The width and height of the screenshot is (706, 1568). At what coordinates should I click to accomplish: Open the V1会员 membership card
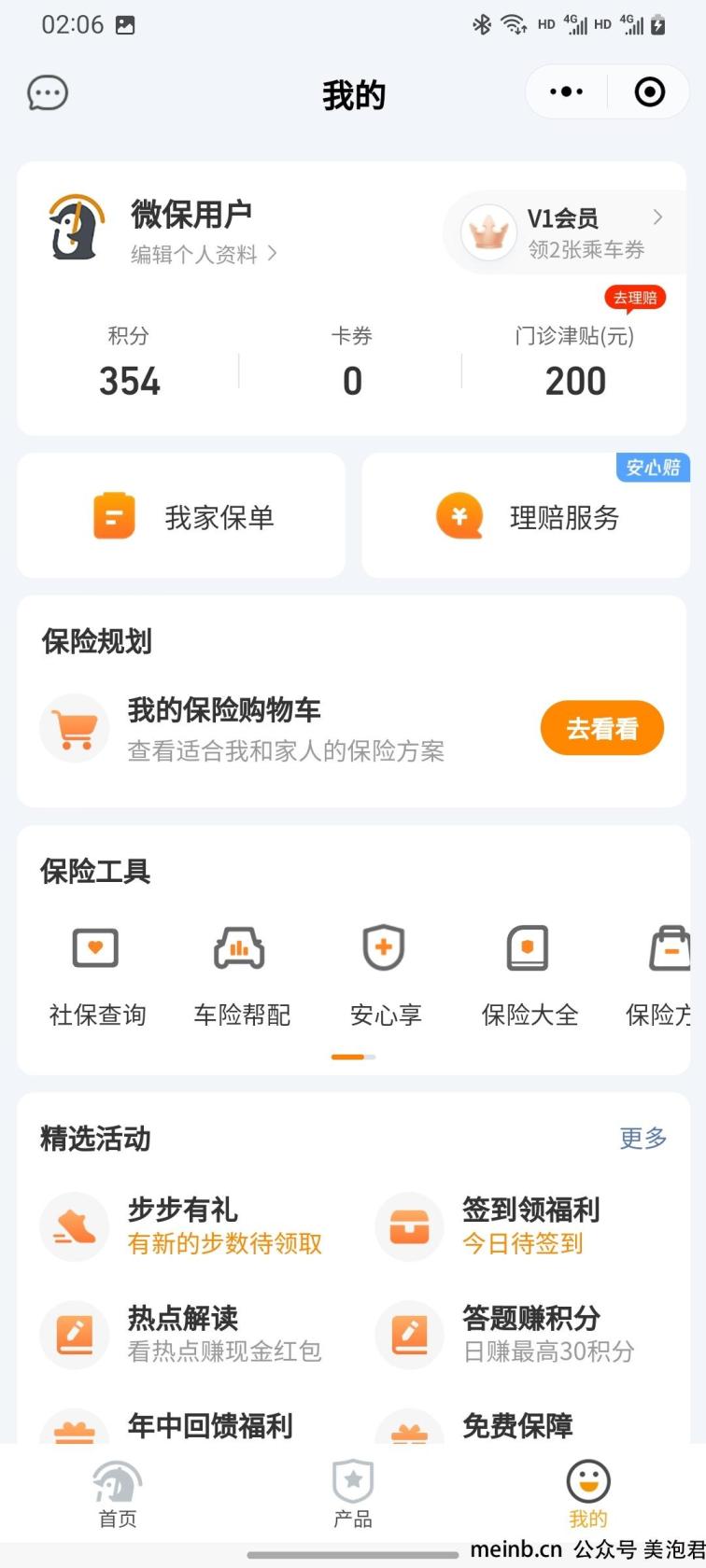pos(566,232)
